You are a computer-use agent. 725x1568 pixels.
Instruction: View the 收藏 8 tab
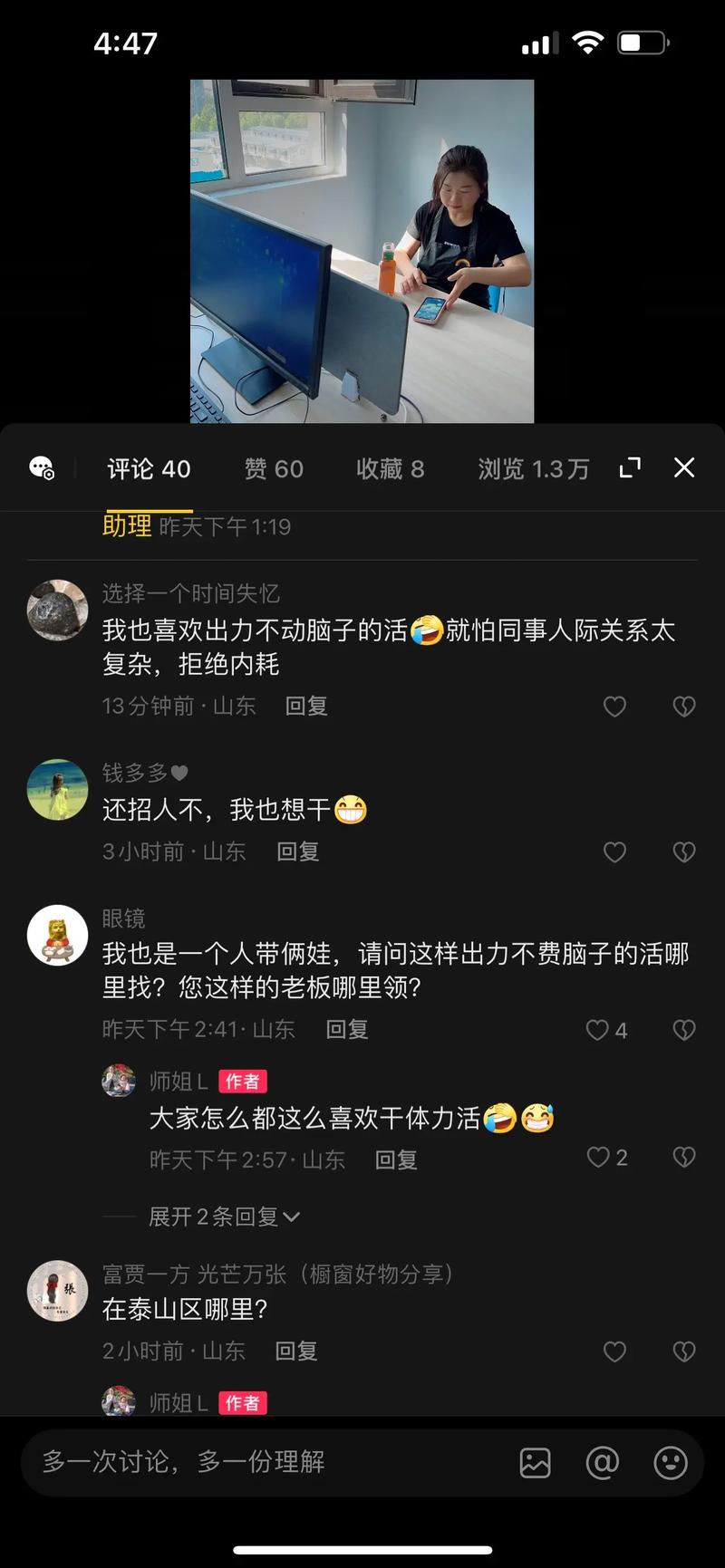391,468
